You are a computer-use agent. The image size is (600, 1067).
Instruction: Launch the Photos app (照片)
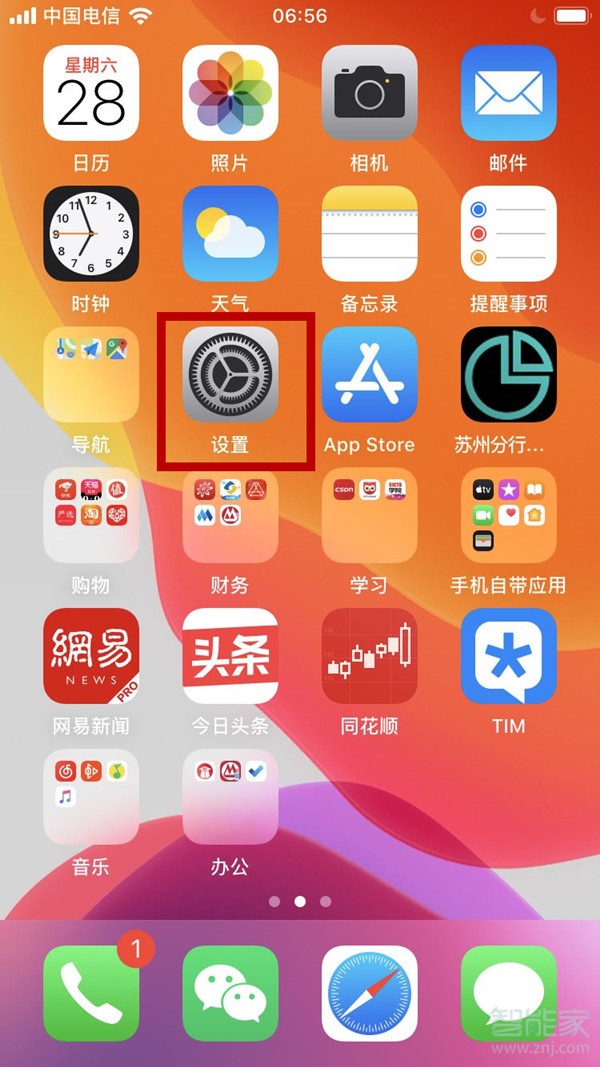coord(230,93)
